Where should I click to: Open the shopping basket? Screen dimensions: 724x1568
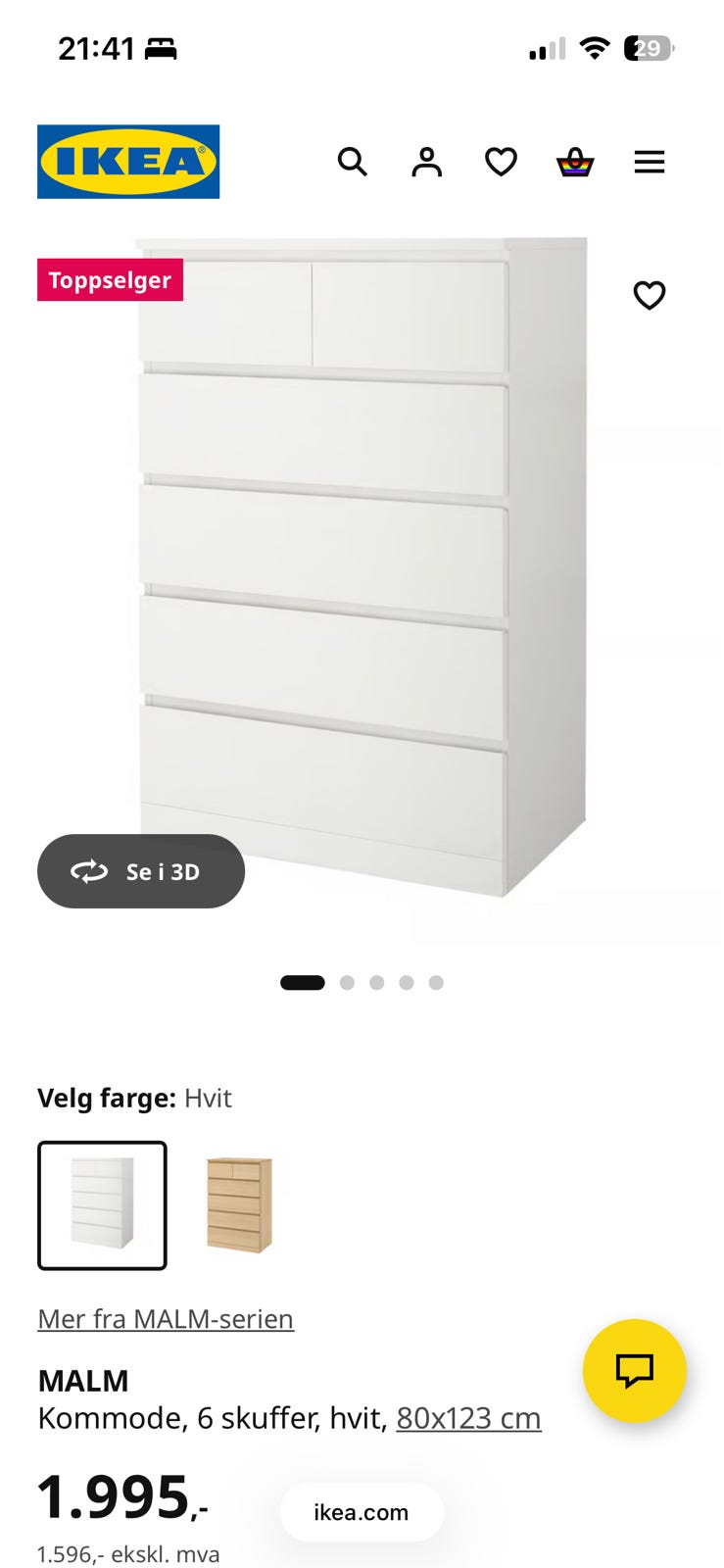point(575,162)
